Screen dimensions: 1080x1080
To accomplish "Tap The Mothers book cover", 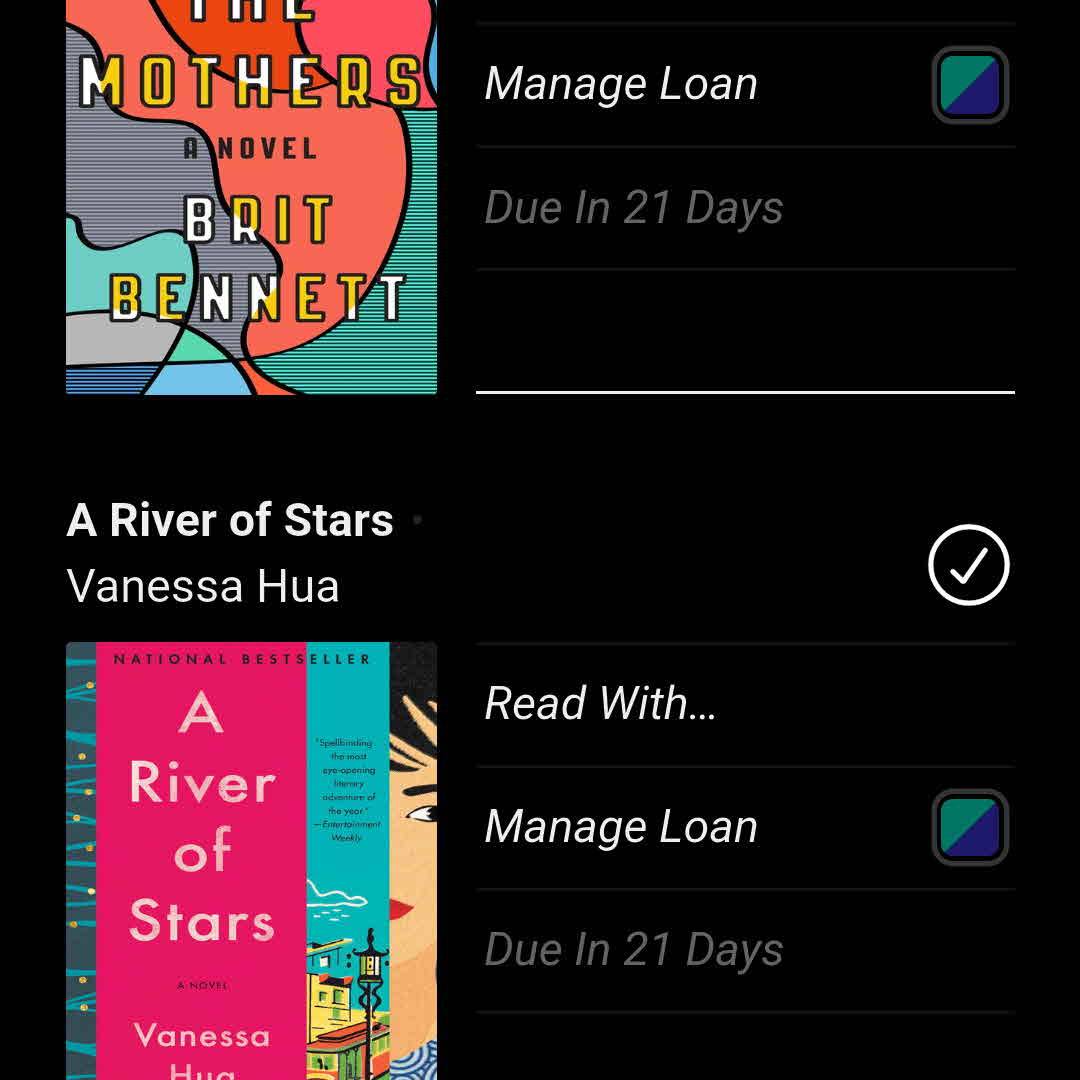I will tap(251, 197).
